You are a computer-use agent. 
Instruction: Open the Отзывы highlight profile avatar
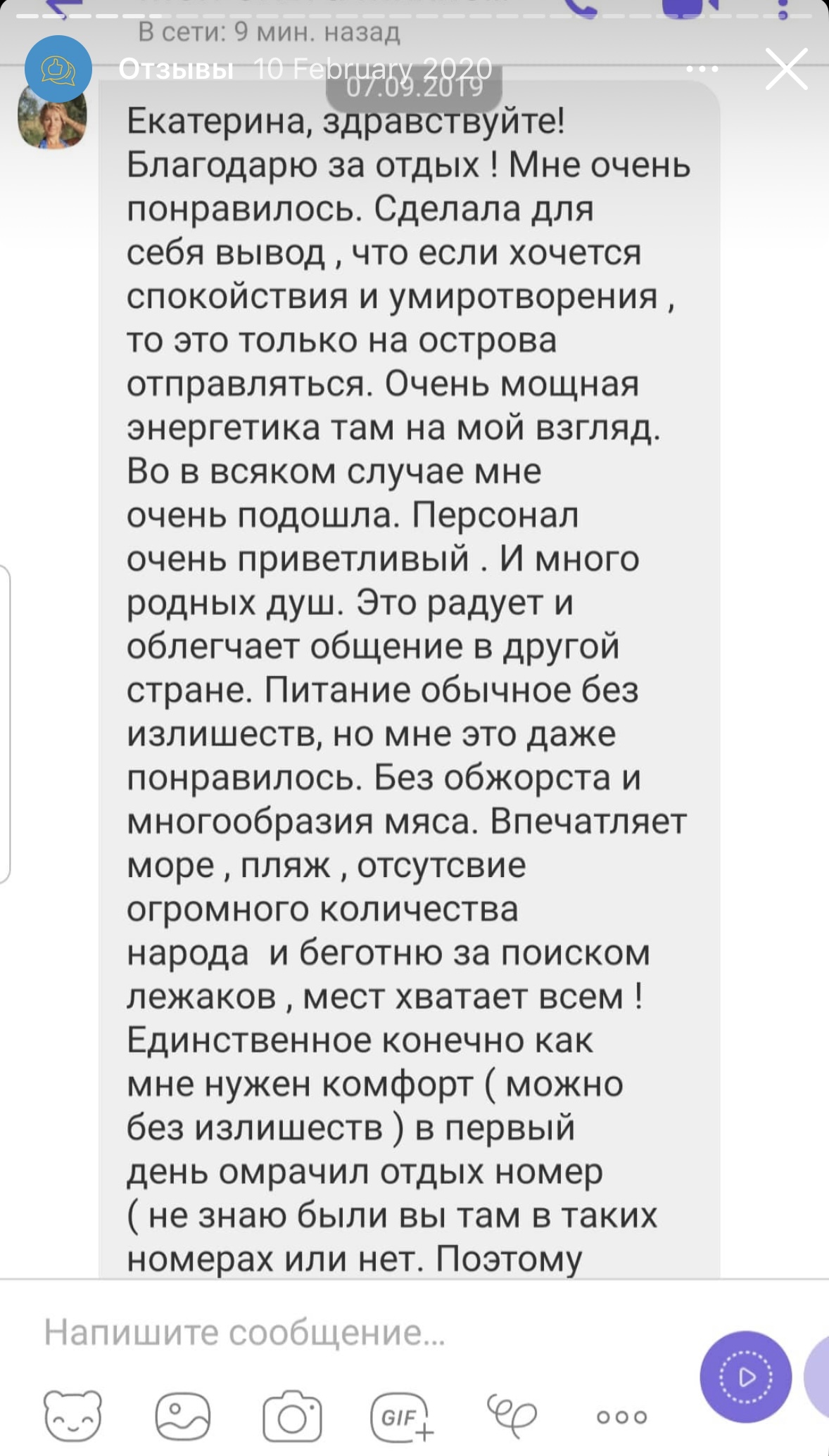58,69
